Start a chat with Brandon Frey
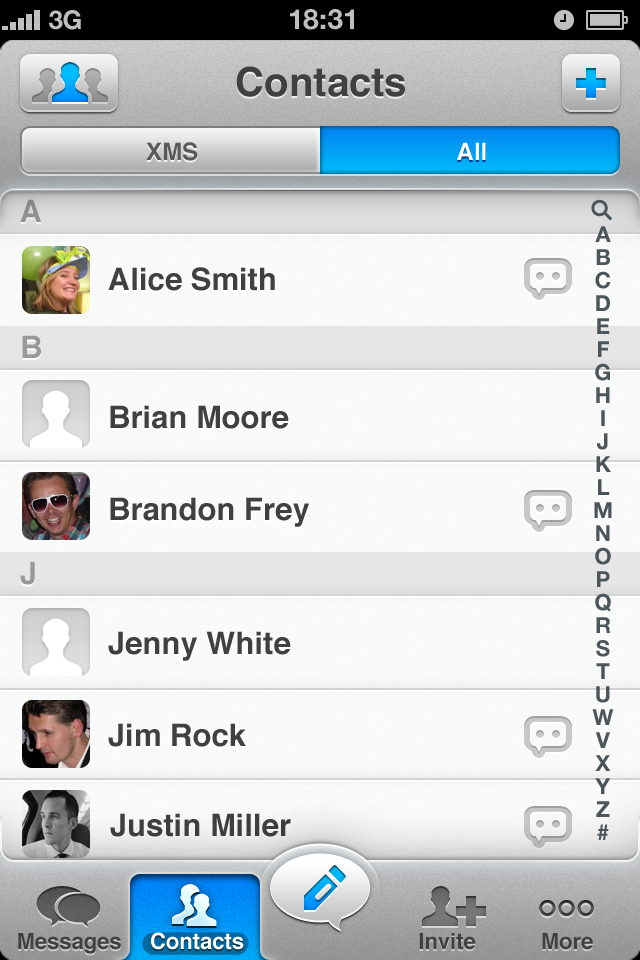Image resolution: width=640 pixels, height=960 pixels. [x=548, y=510]
